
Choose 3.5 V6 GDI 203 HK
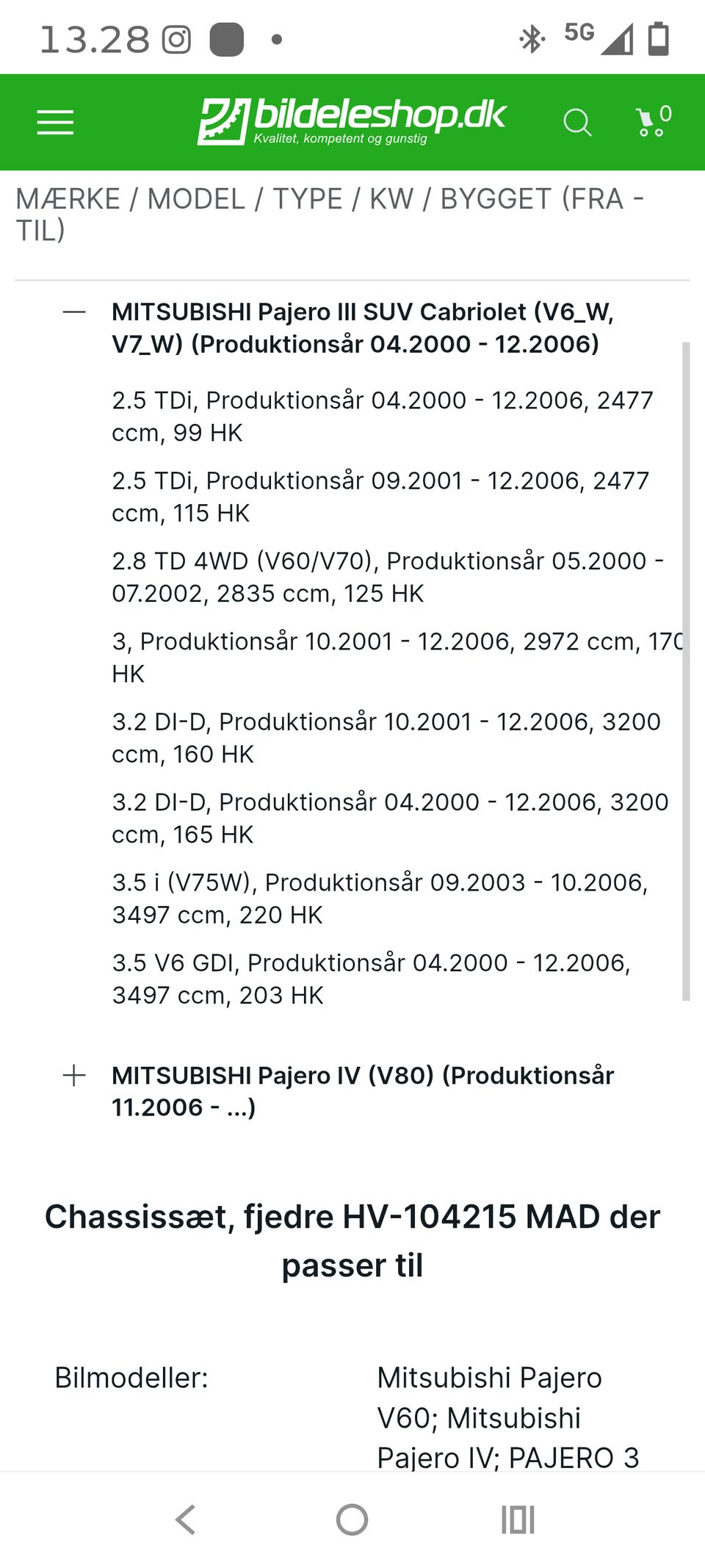coord(372,979)
